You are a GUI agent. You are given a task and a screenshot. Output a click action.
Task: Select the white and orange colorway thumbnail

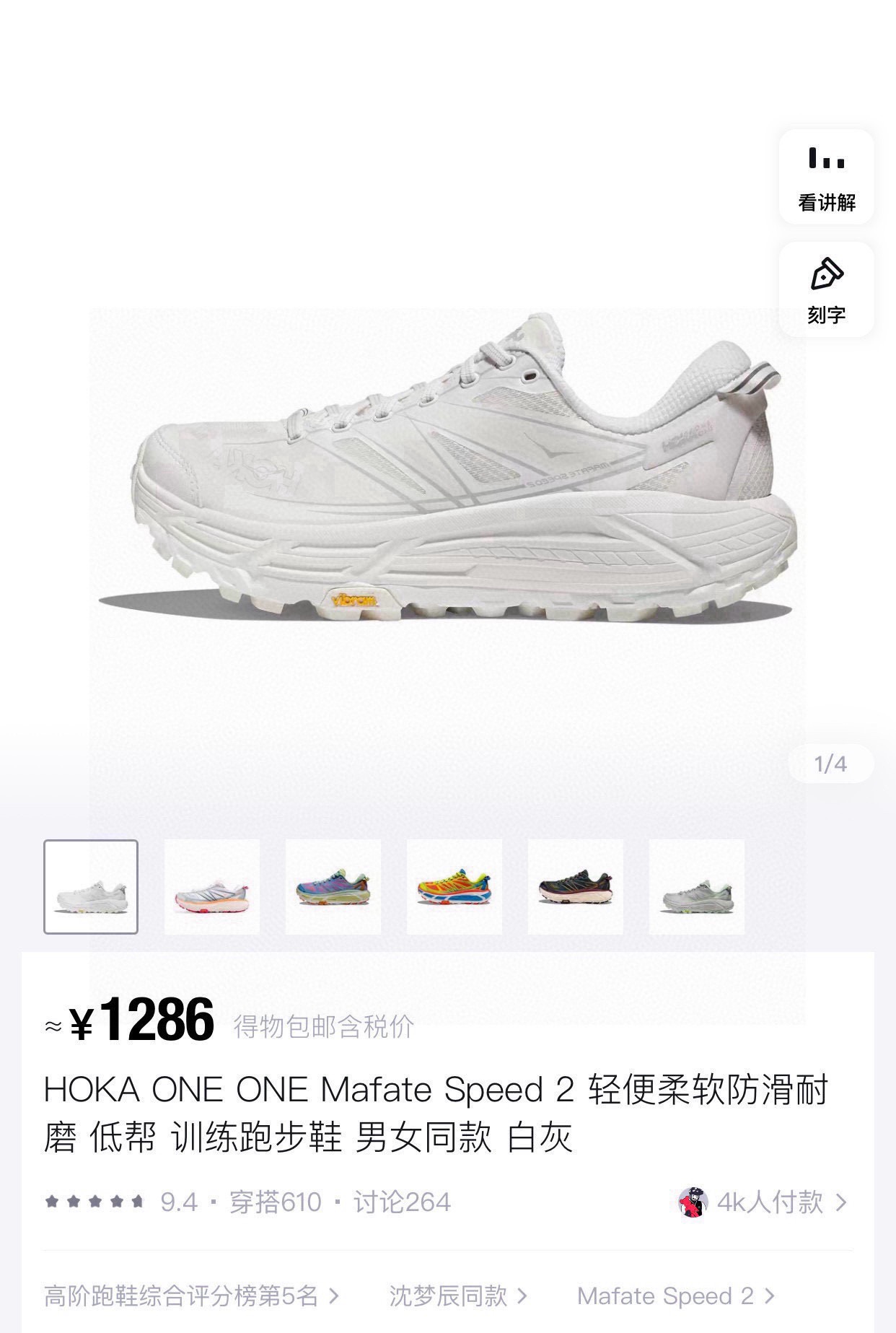coord(212,887)
